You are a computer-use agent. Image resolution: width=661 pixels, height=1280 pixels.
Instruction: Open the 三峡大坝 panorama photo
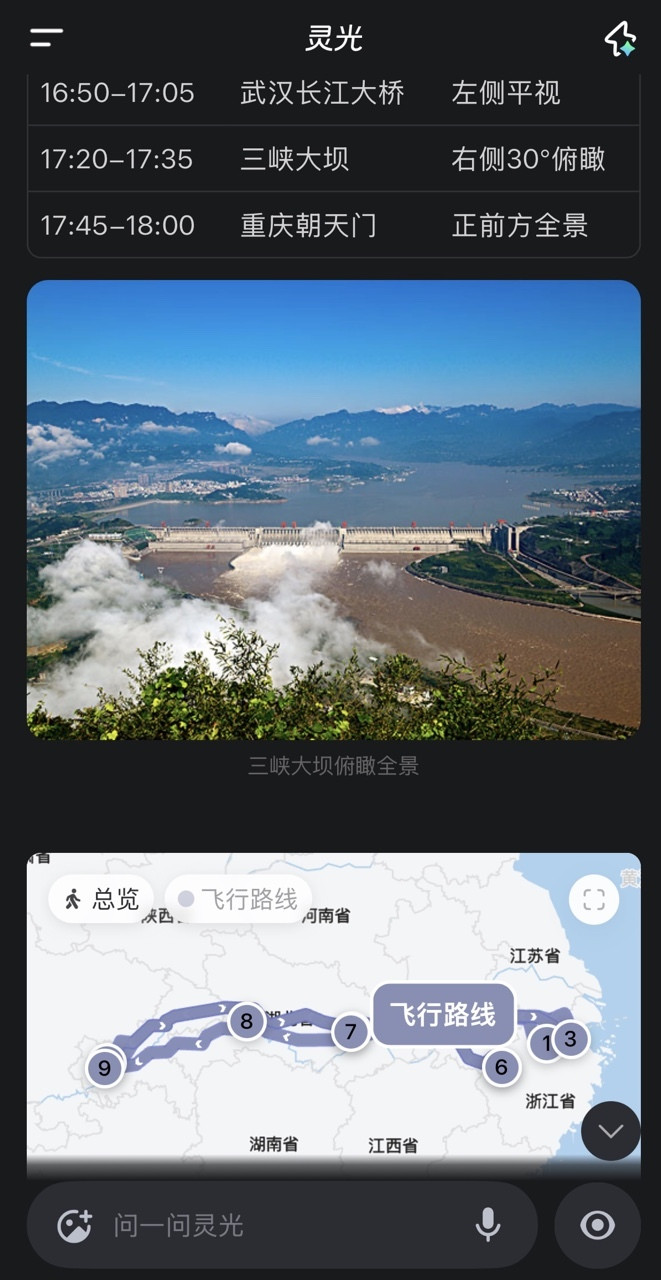333,510
